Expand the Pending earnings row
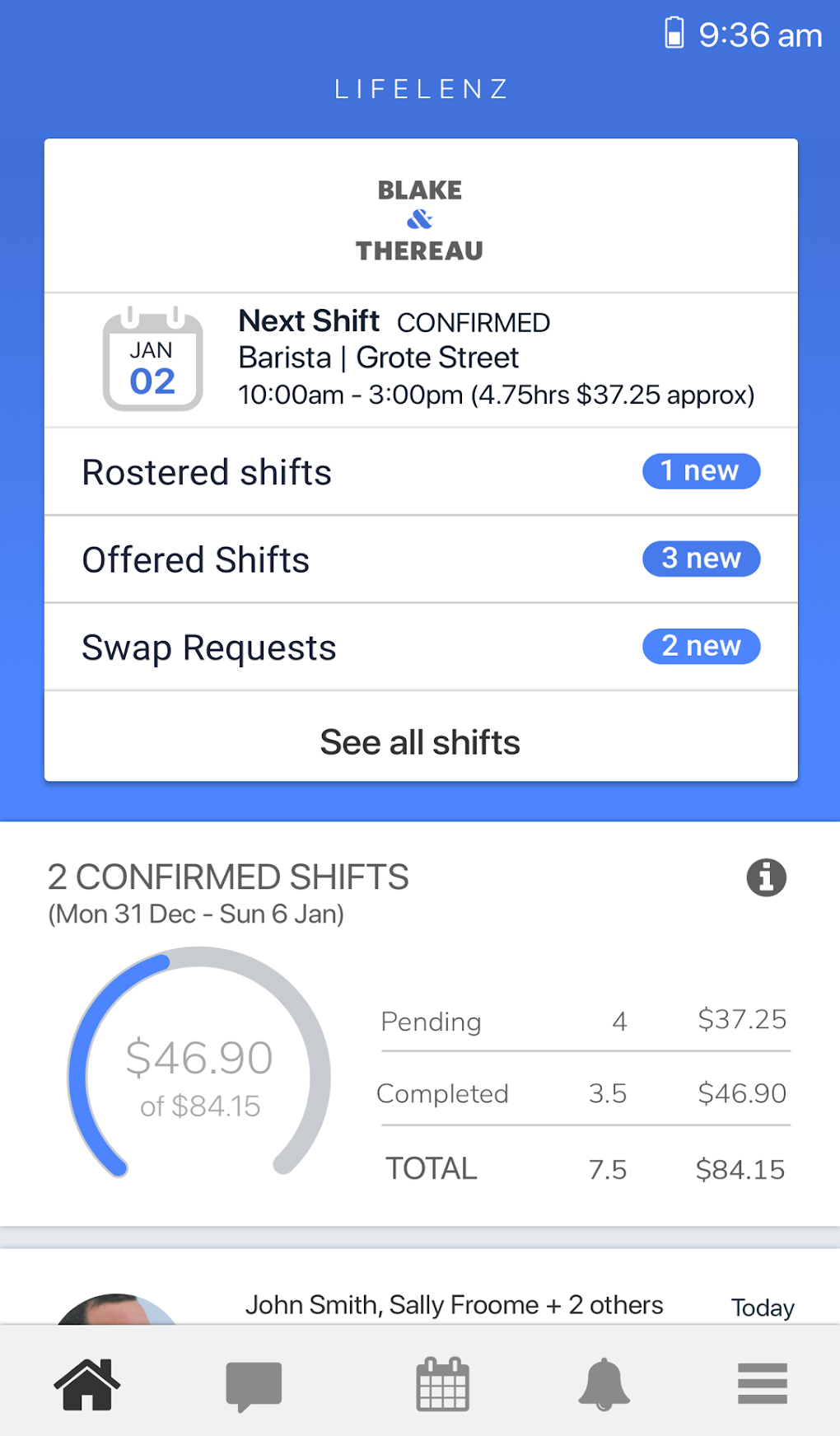Screen dimensions: 840x1436 (584, 1021)
